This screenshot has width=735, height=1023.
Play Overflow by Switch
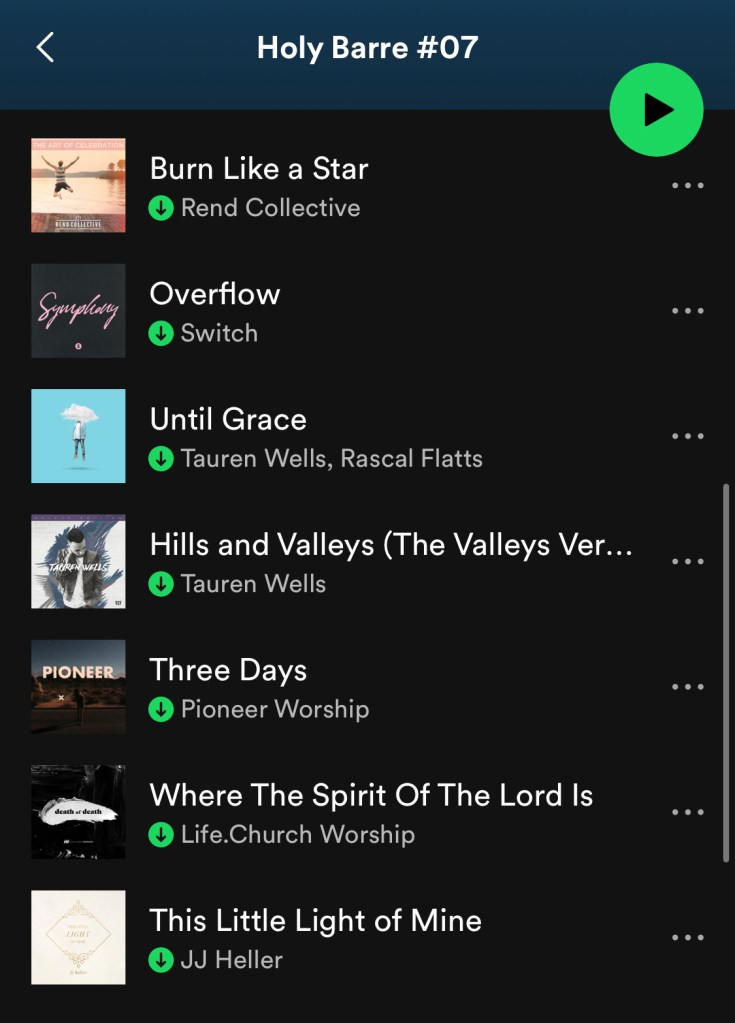215,294
